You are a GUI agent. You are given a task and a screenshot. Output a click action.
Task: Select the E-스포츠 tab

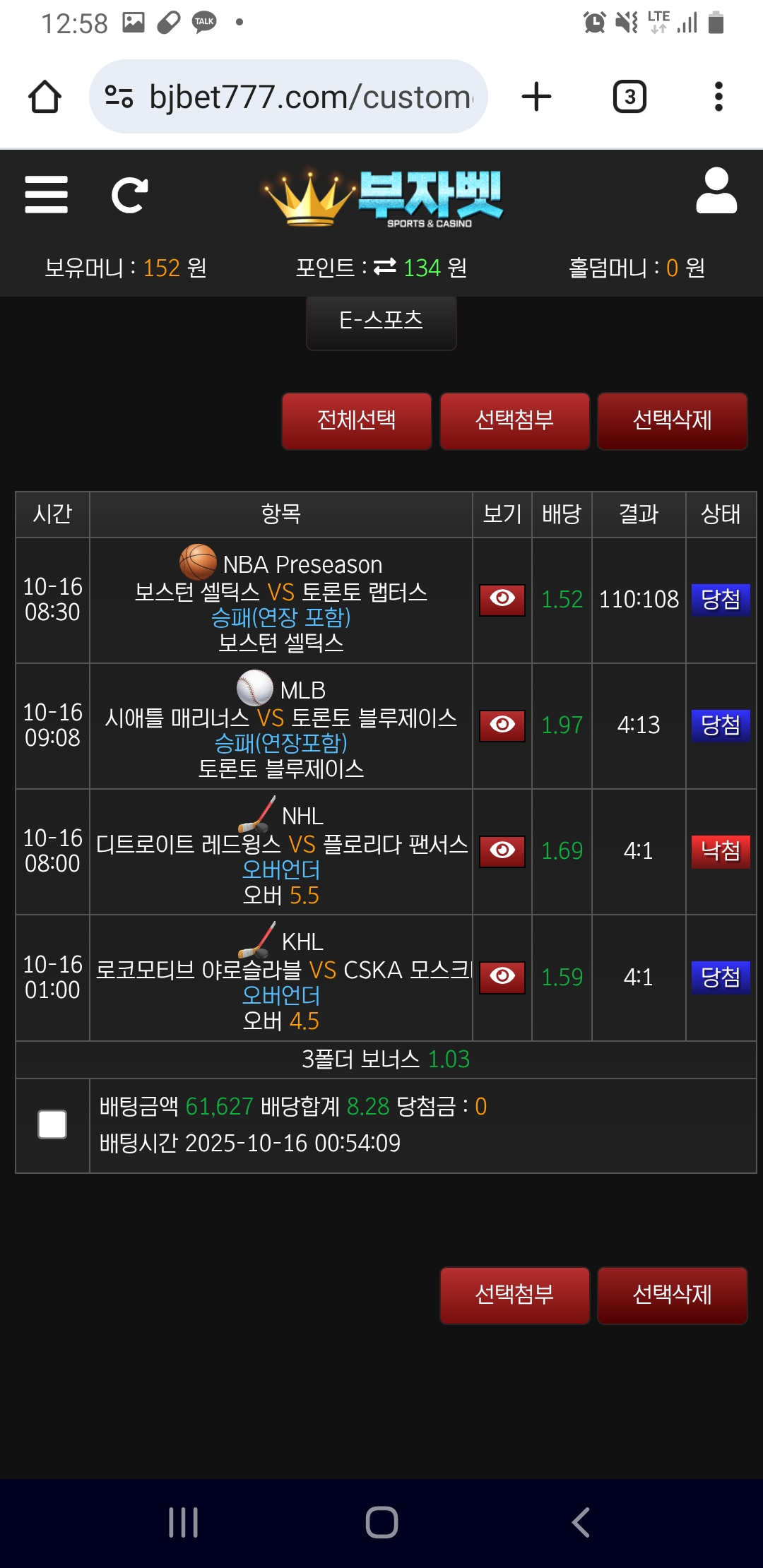(x=381, y=322)
